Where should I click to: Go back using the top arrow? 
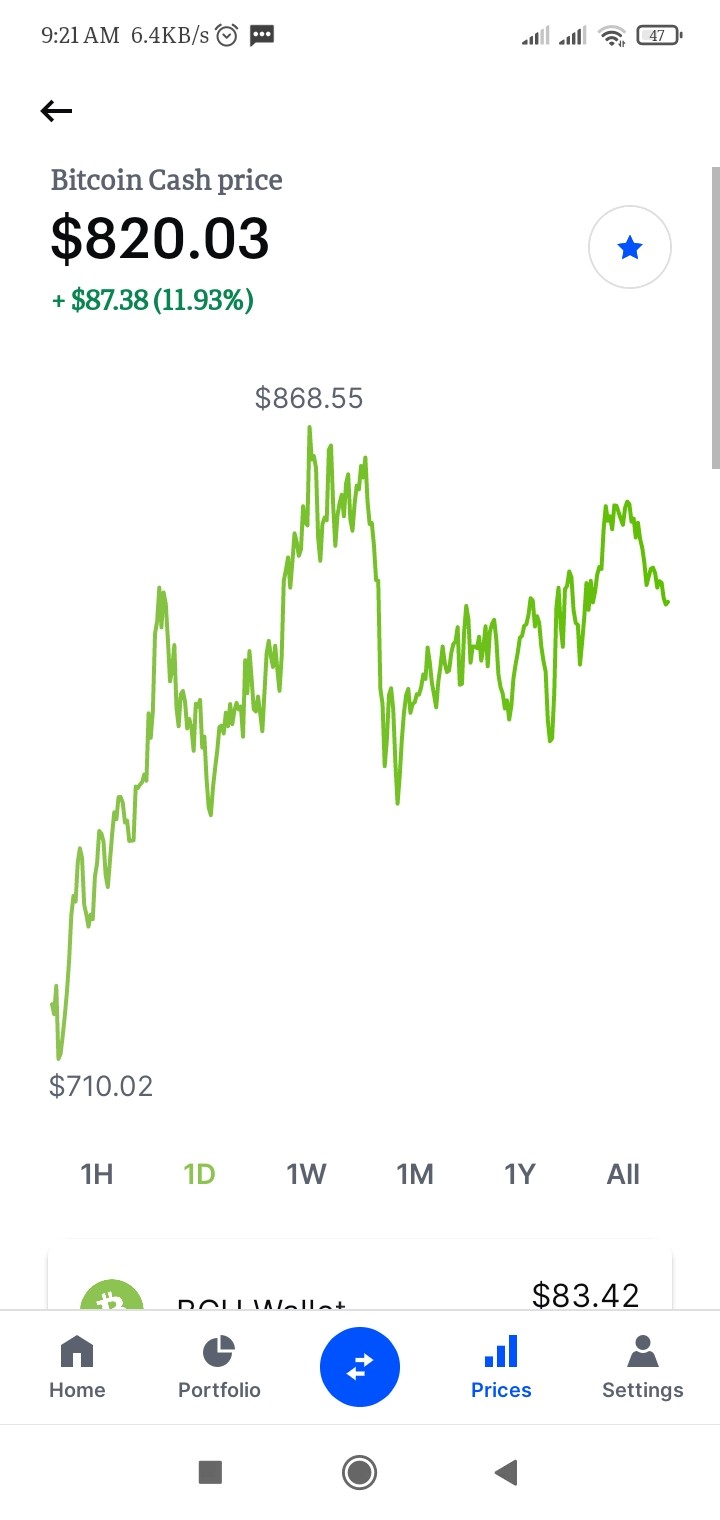pos(57,111)
